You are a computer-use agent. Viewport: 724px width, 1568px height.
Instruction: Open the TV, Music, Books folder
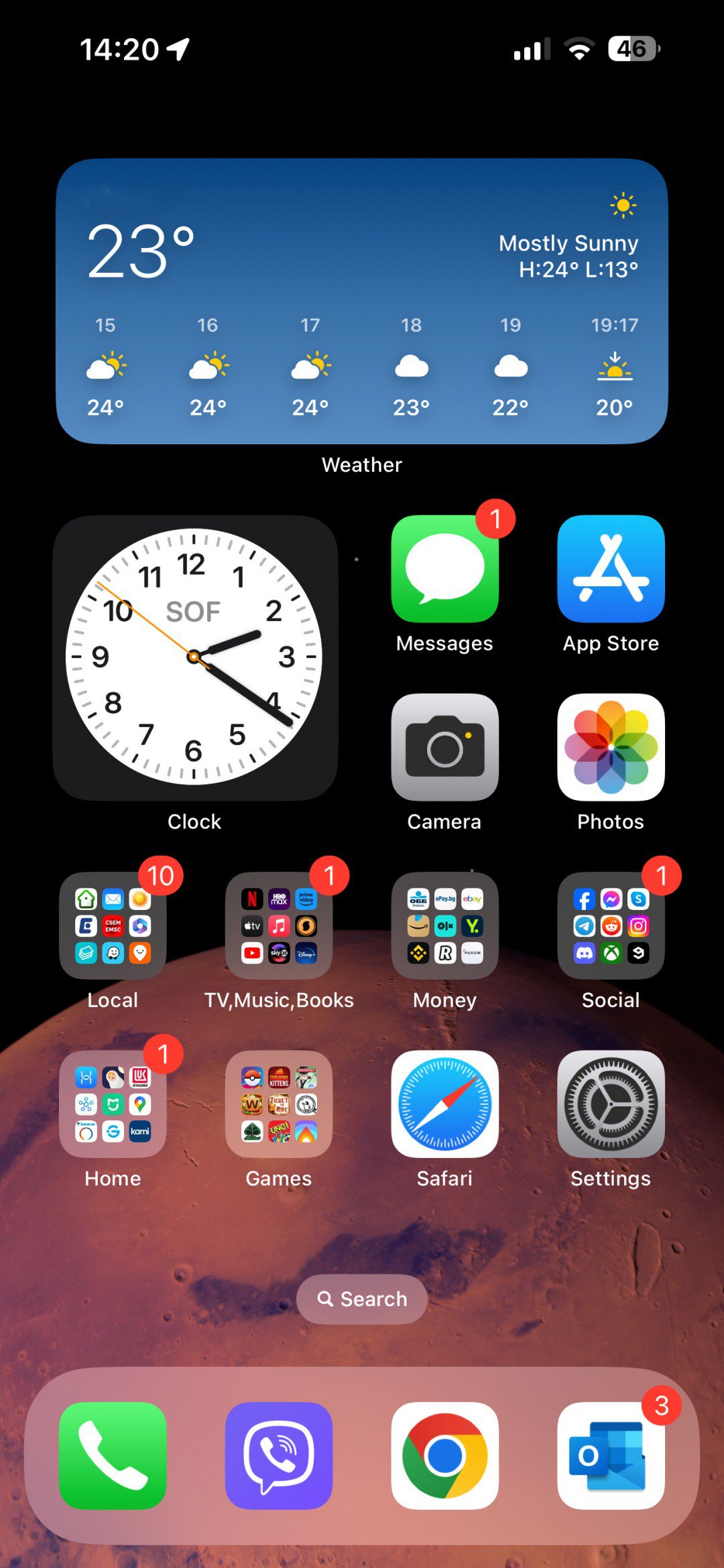coord(279,925)
